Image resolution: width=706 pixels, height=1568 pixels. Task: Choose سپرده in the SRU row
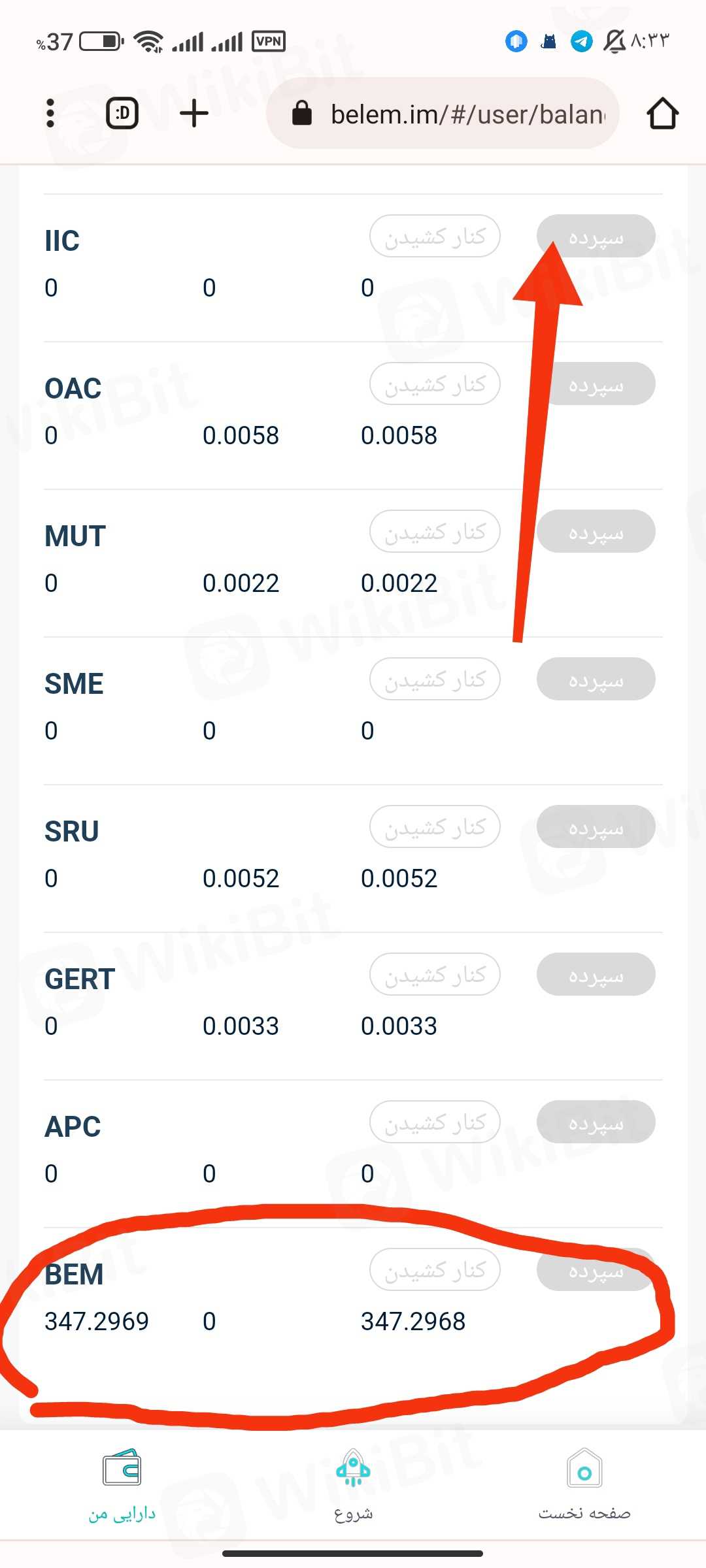click(x=596, y=827)
